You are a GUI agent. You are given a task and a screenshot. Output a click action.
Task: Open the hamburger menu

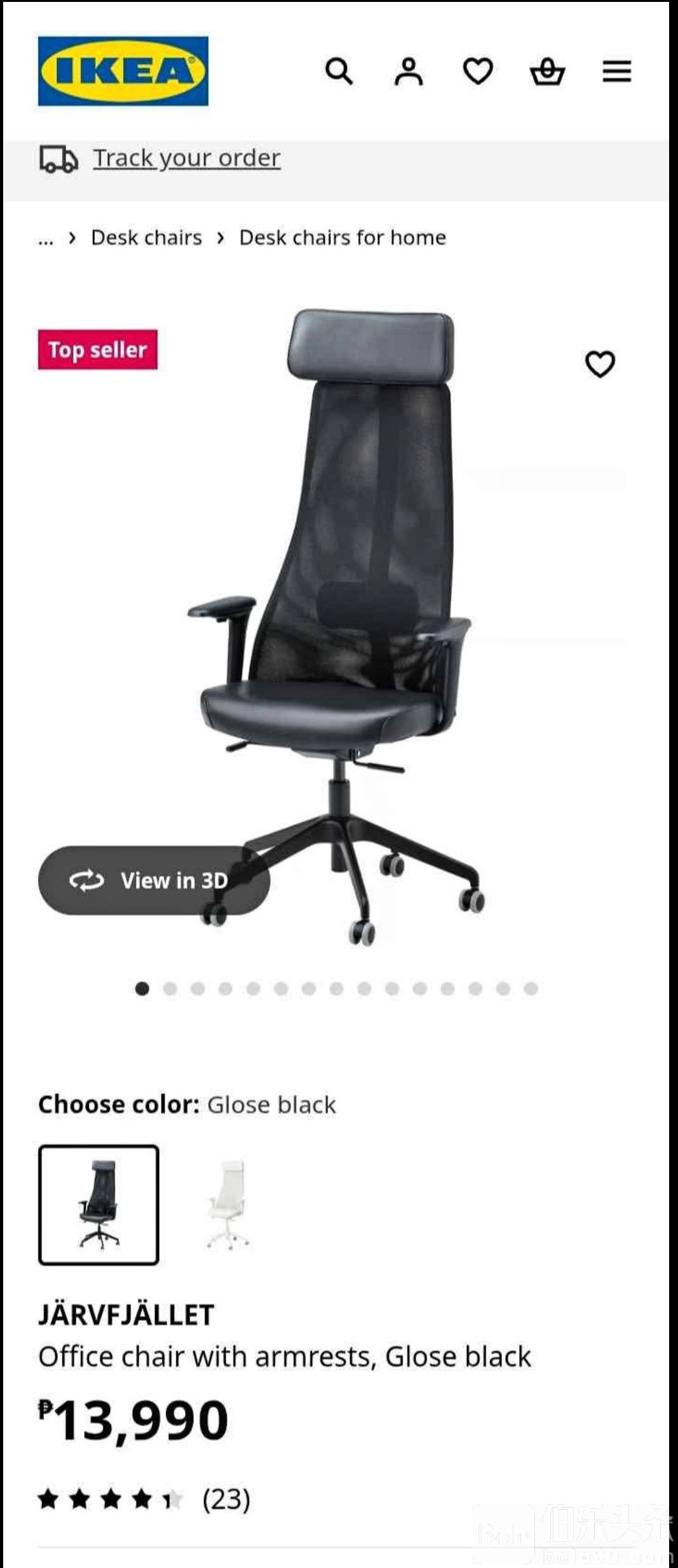point(616,71)
